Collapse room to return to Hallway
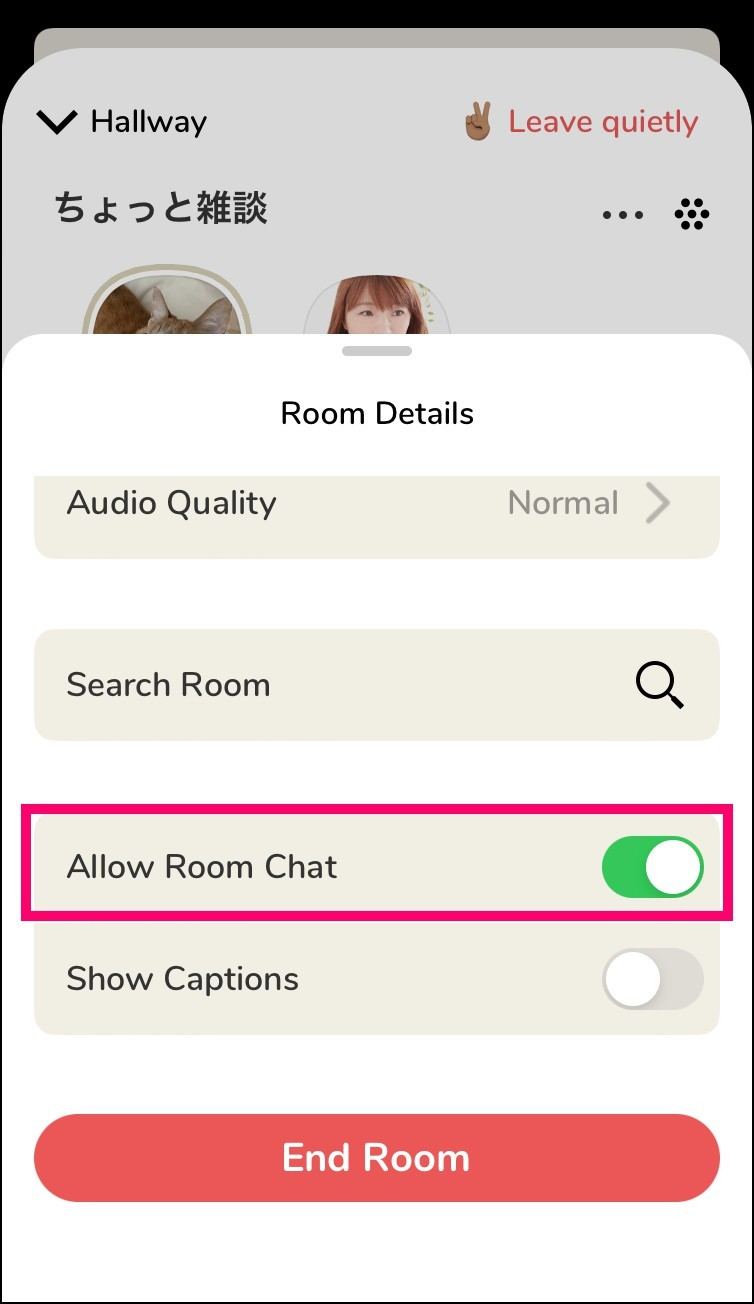 pos(121,122)
